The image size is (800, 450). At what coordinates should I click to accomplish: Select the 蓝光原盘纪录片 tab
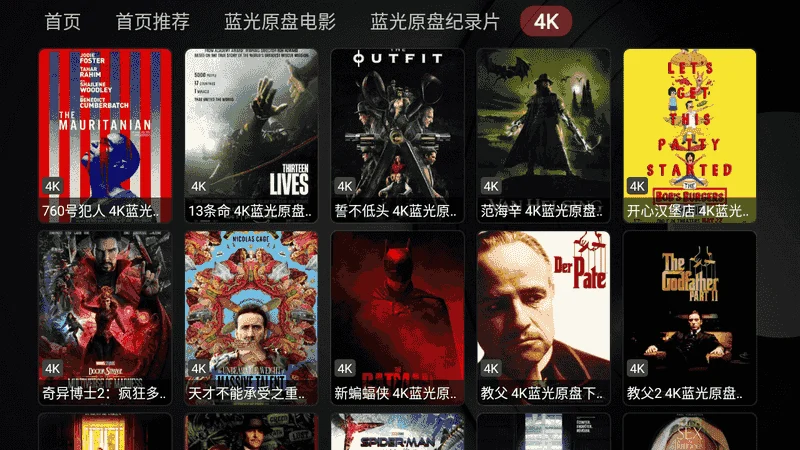434,22
